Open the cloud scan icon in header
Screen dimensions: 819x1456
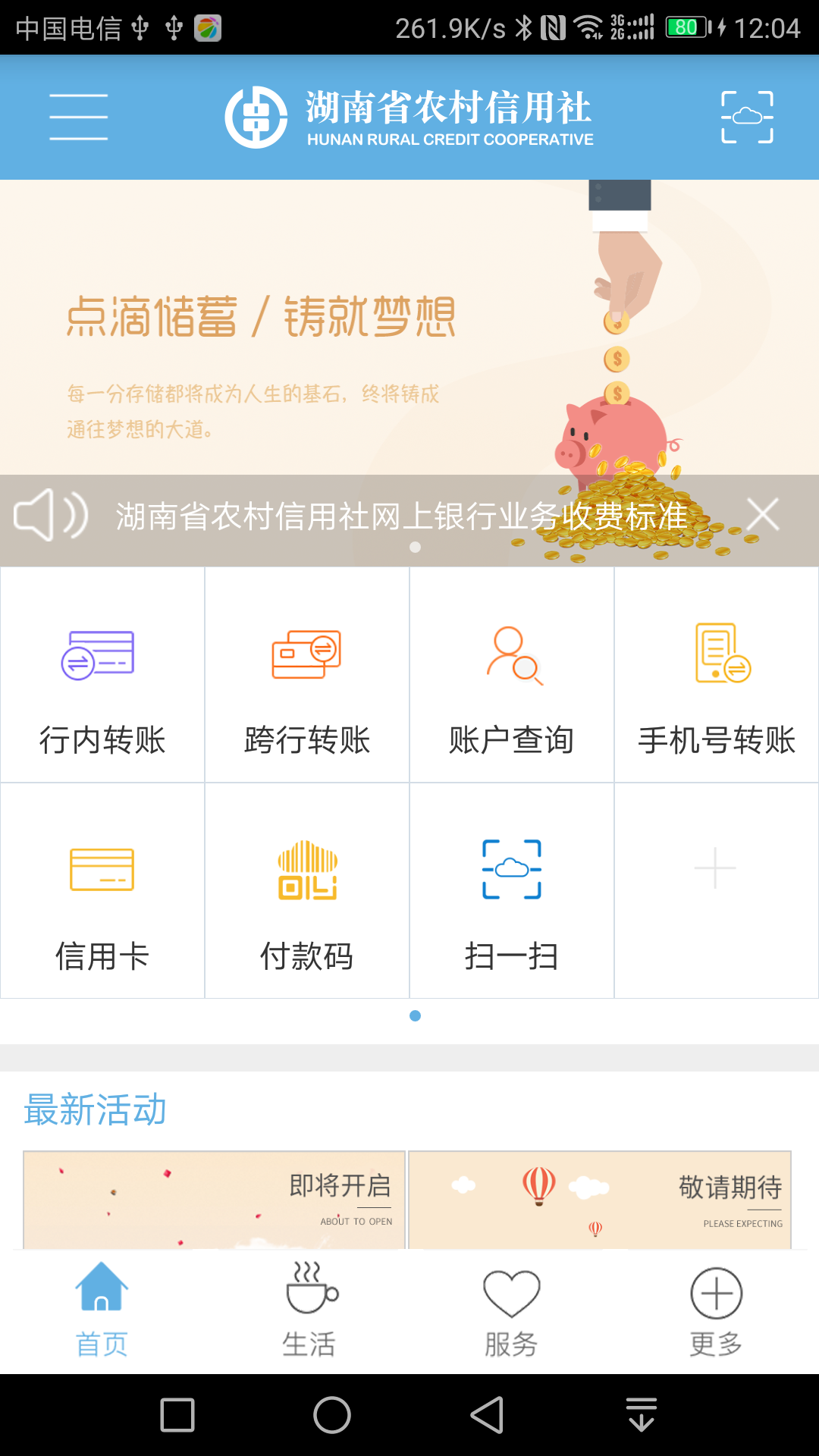click(747, 117)
